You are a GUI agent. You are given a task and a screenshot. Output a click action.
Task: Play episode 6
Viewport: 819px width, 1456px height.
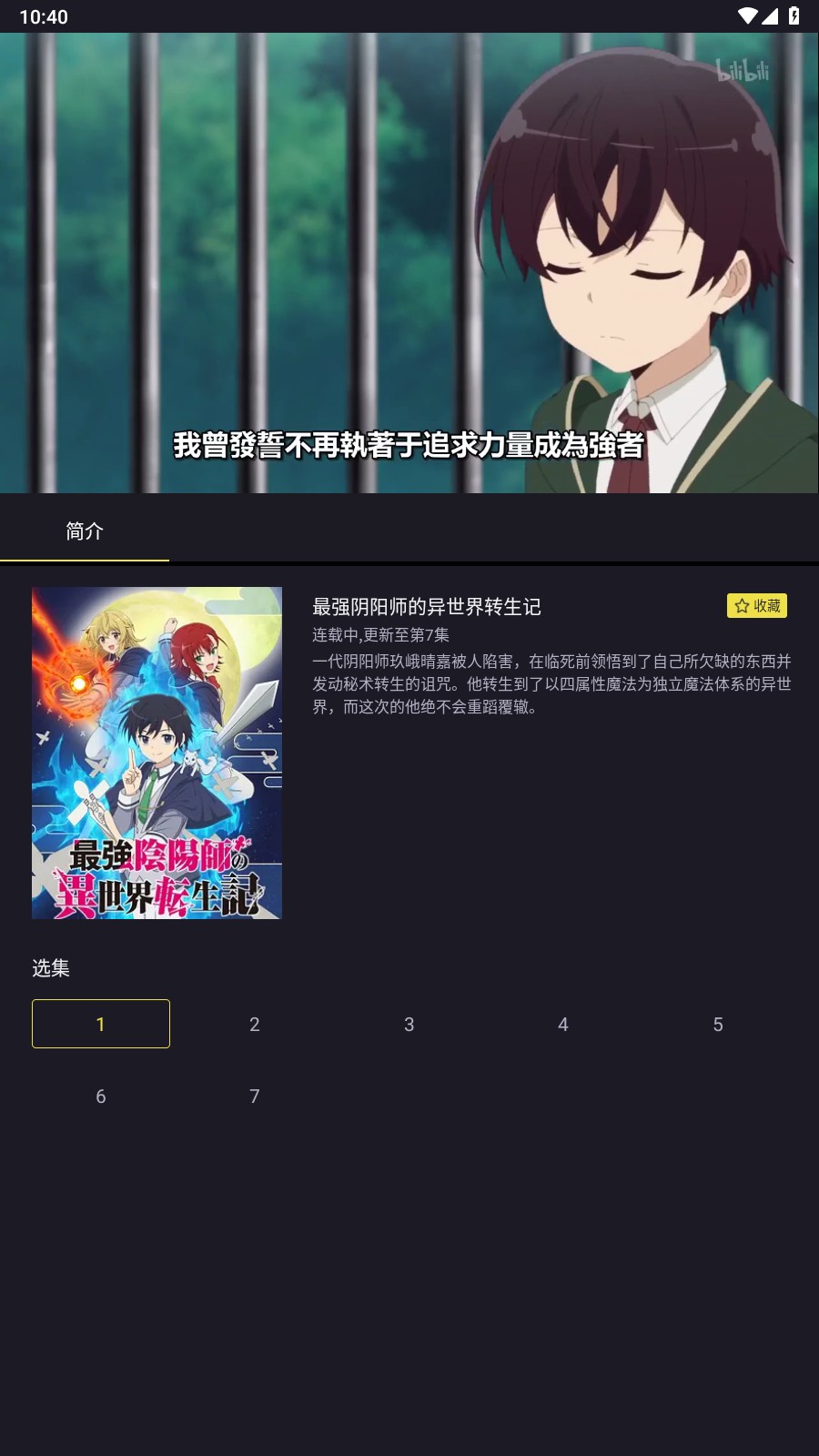(x=100, y=1097)
